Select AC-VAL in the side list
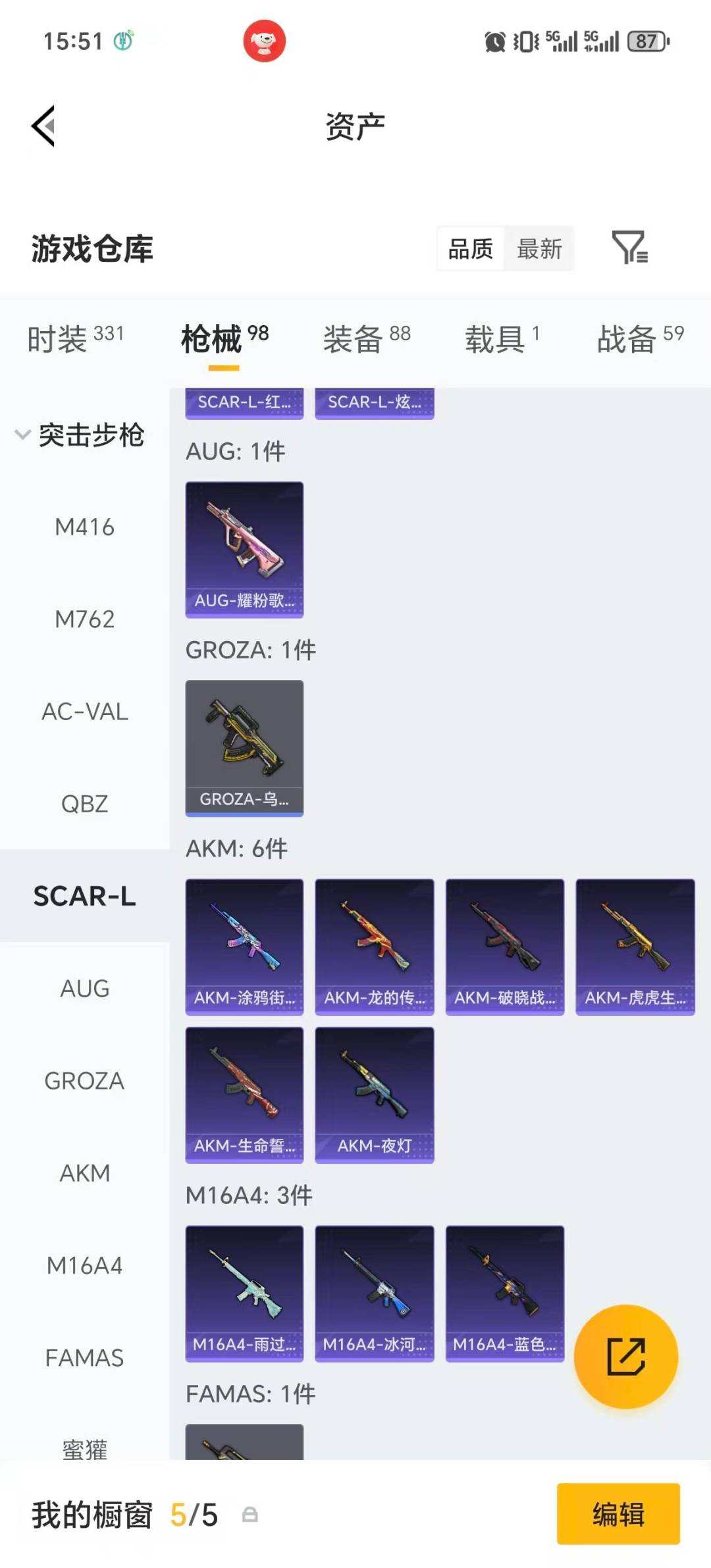 [x=84, y=712]
